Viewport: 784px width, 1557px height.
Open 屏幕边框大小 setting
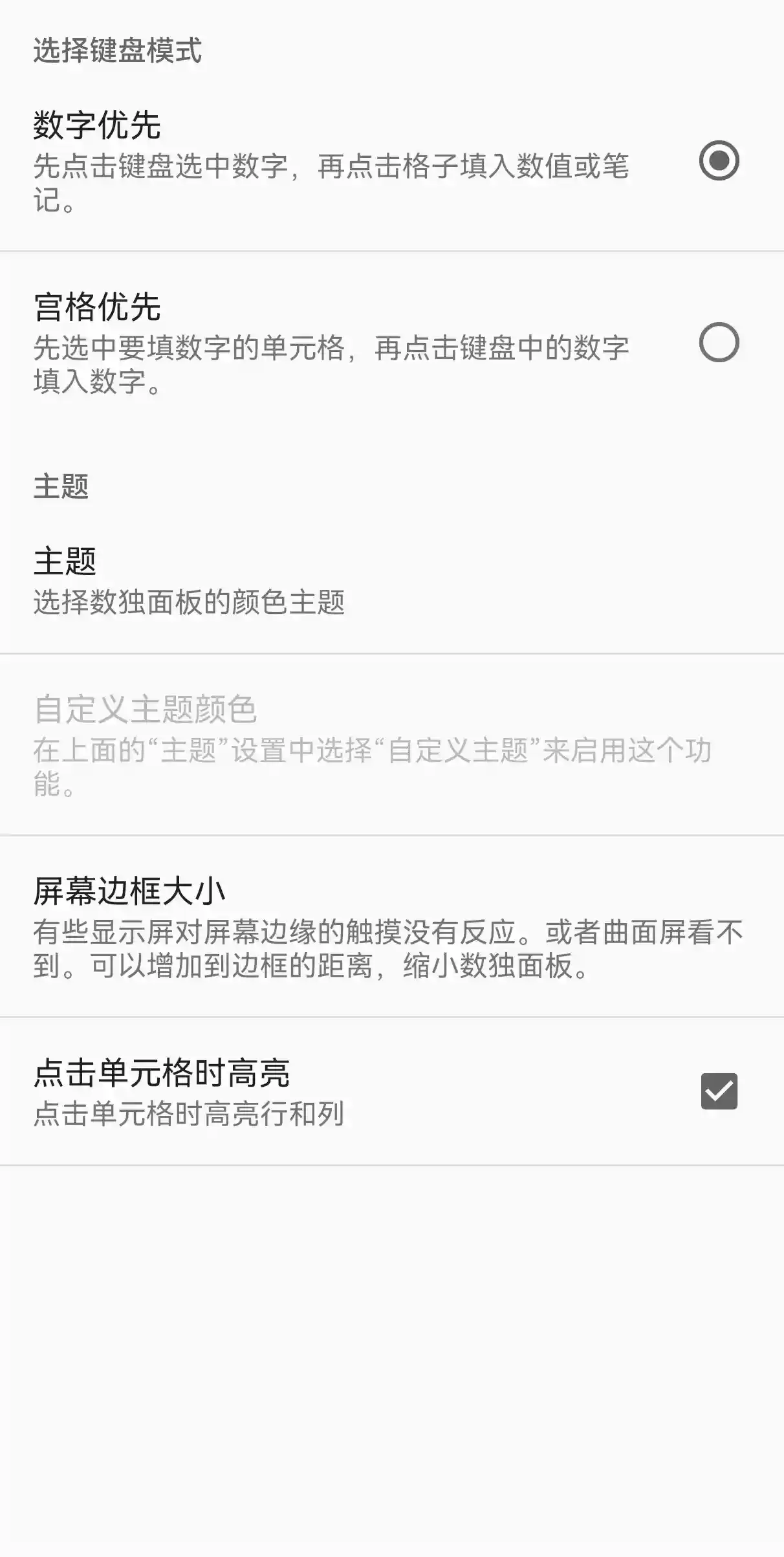click(x=388, y=926)
